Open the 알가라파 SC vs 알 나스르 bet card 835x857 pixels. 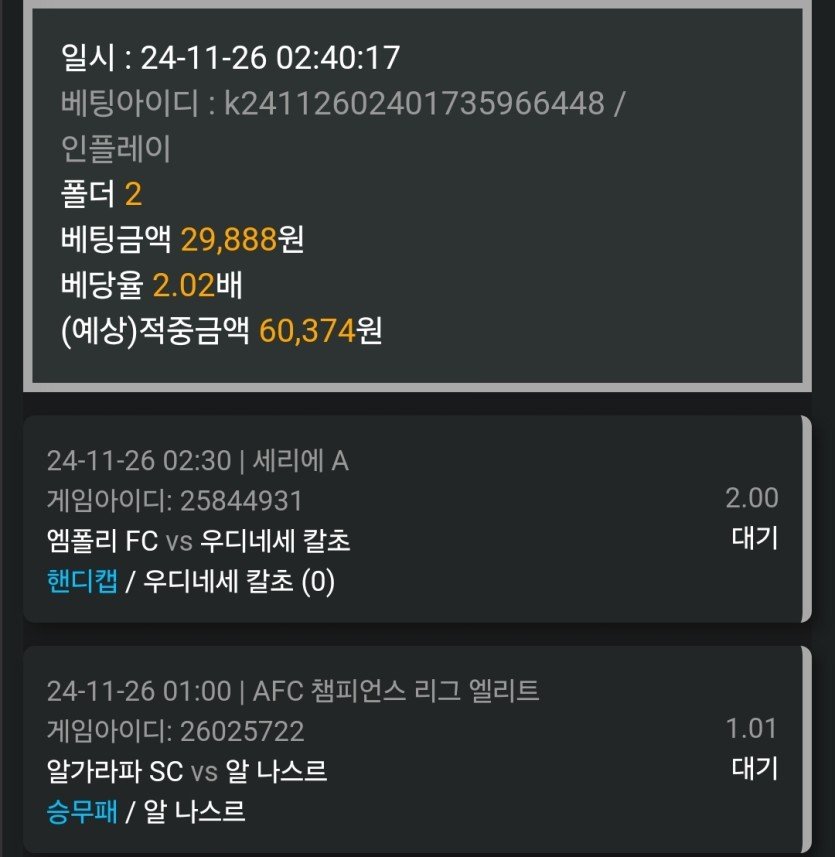point(415,750)
